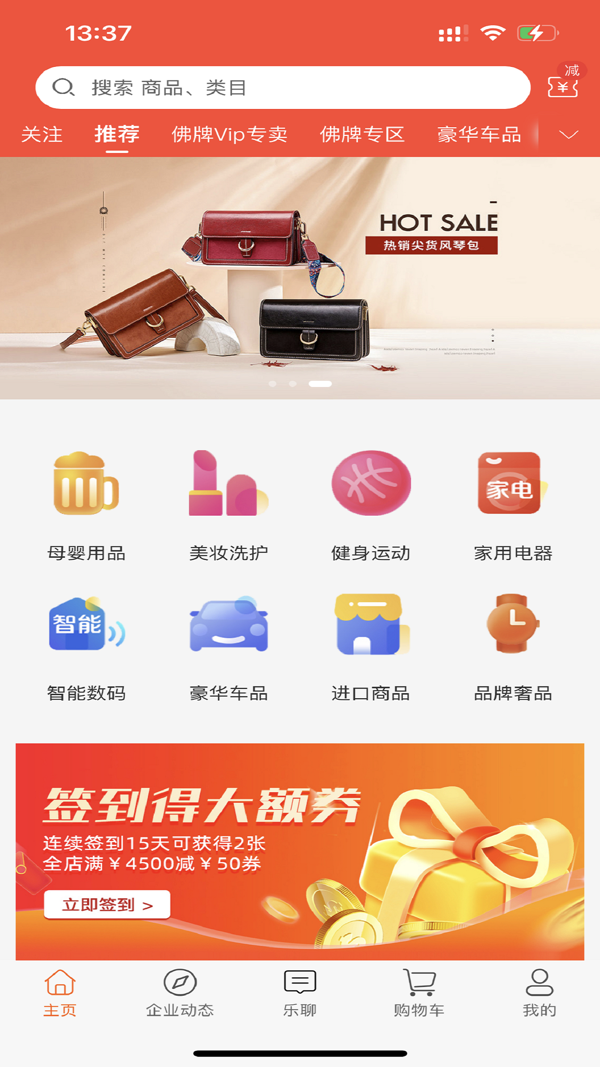600x1067 pixels.
Task: View the 品牌奢品 category
Action: (x=513, y=645)
